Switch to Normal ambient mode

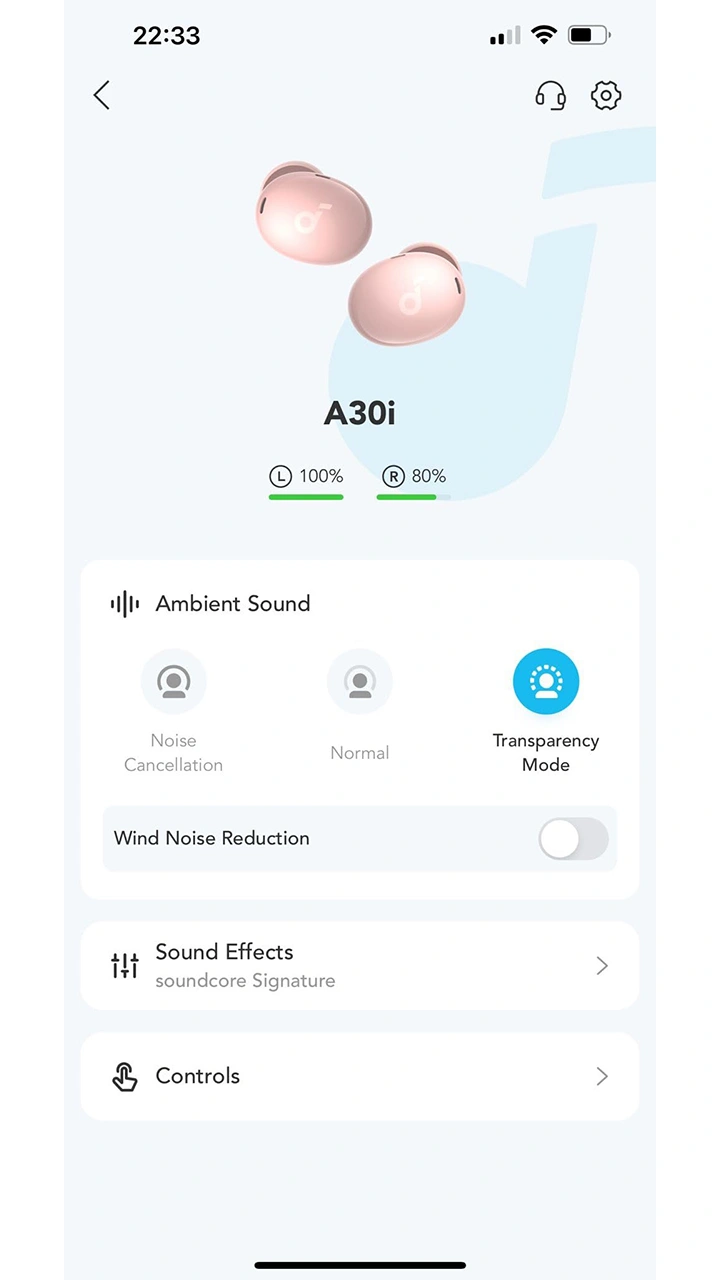tap(359, 682)
